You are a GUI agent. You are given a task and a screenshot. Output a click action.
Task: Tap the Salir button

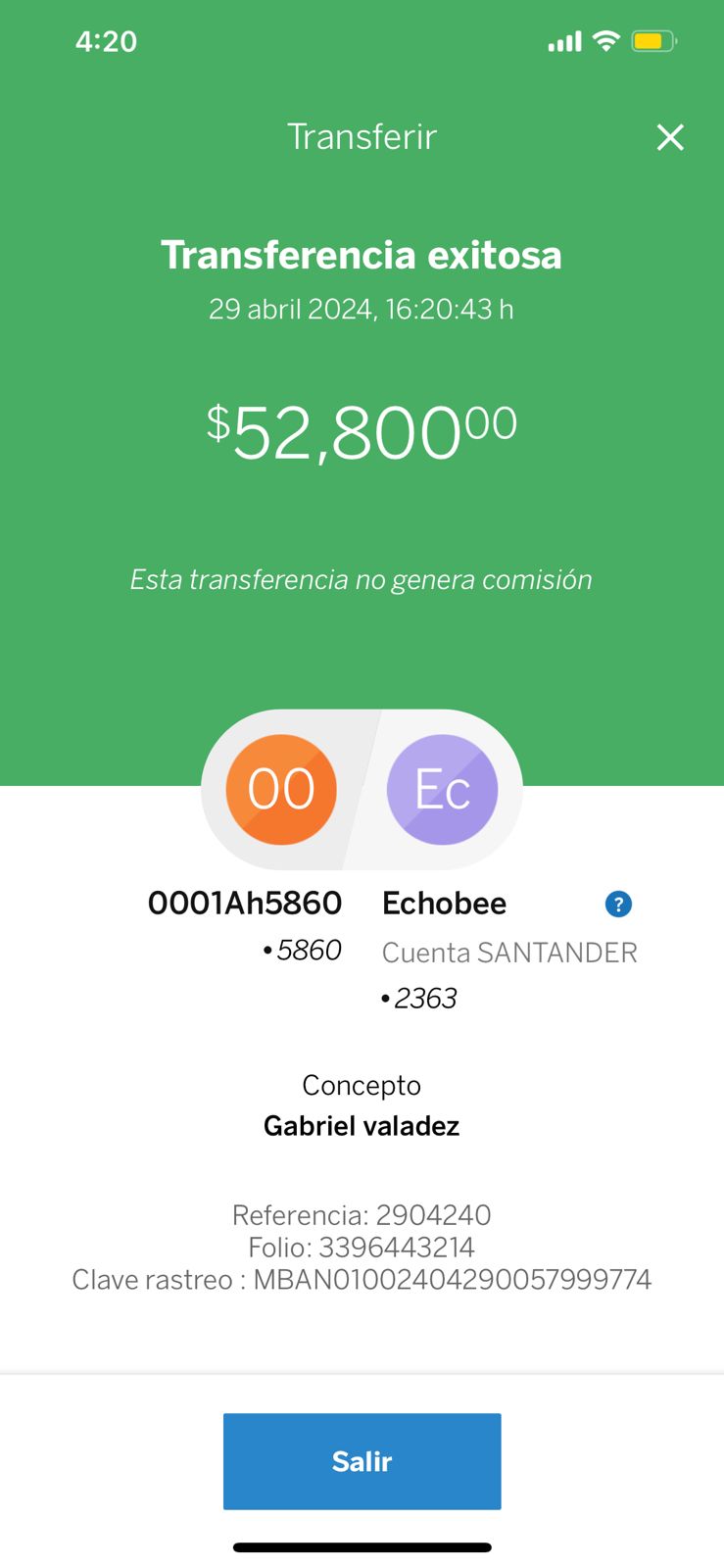362,1461
